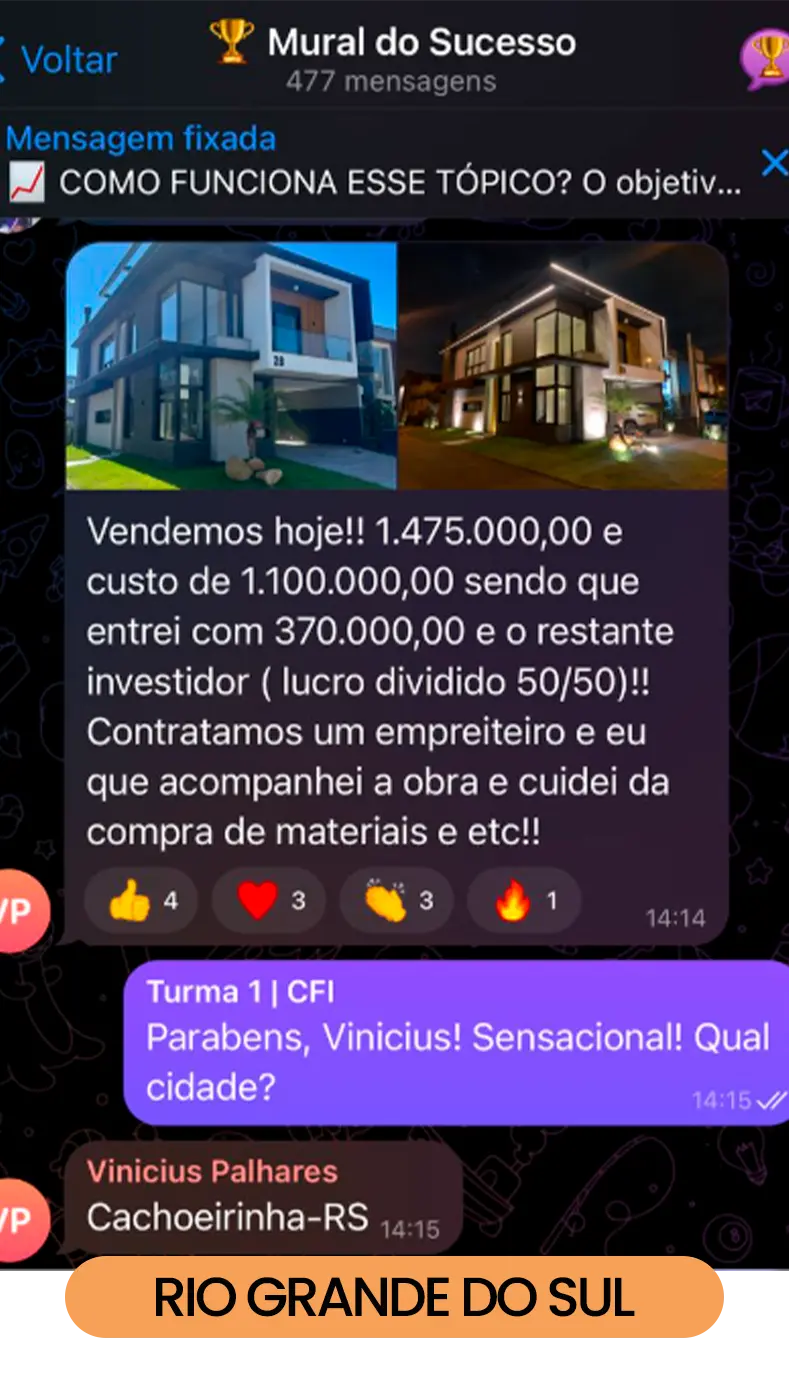789x1388 pixels.
Task: Open the pinned message COMO FUNCIONA ESSE TÓPICO
Action: 375,161
